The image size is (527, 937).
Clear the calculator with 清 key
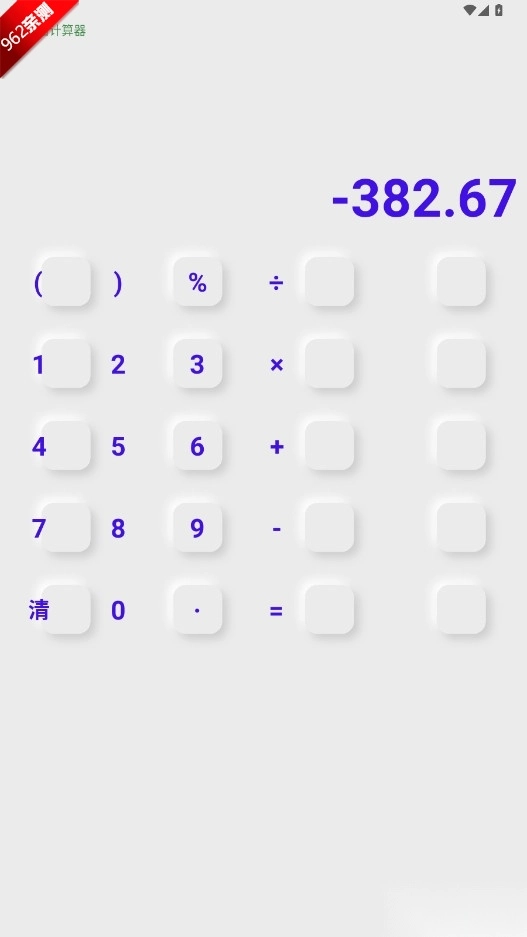coord(38,610)
